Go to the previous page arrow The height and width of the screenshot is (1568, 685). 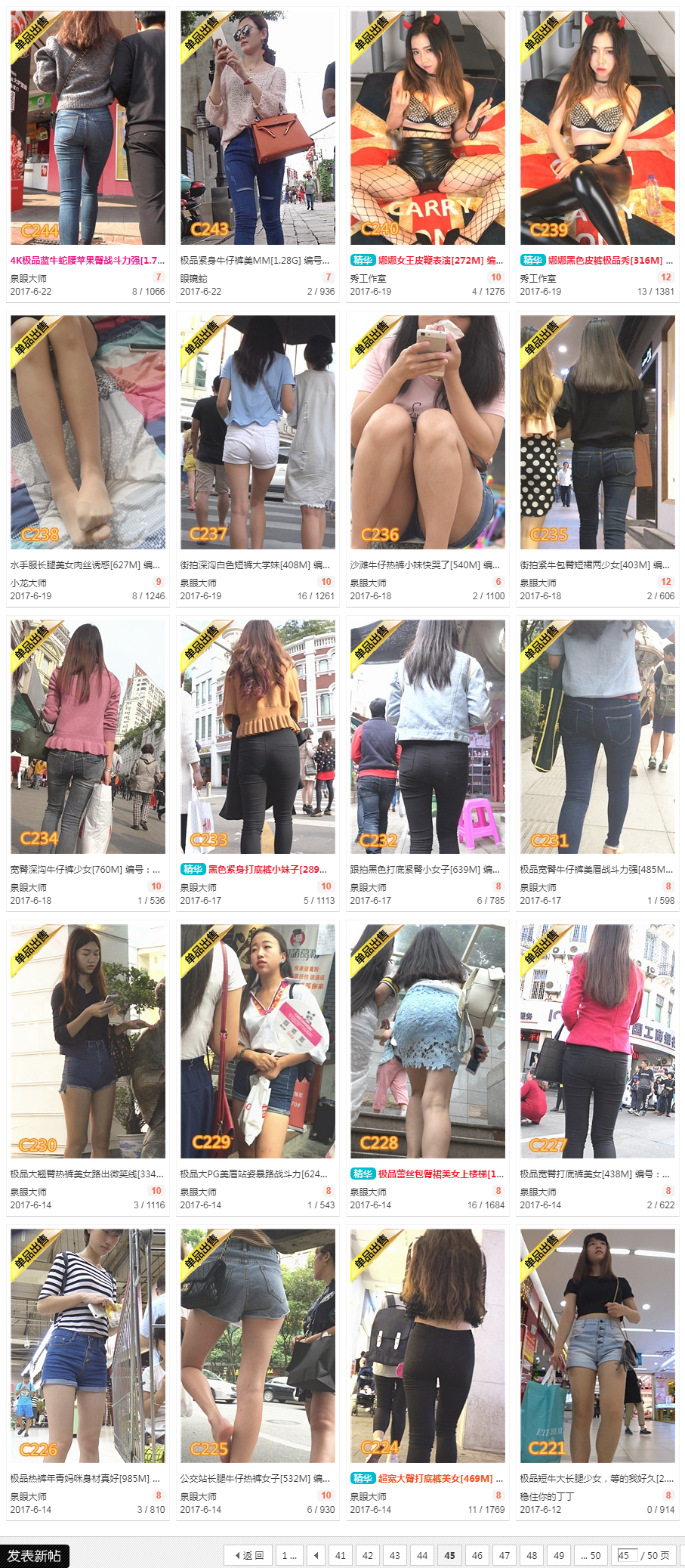316,1555
